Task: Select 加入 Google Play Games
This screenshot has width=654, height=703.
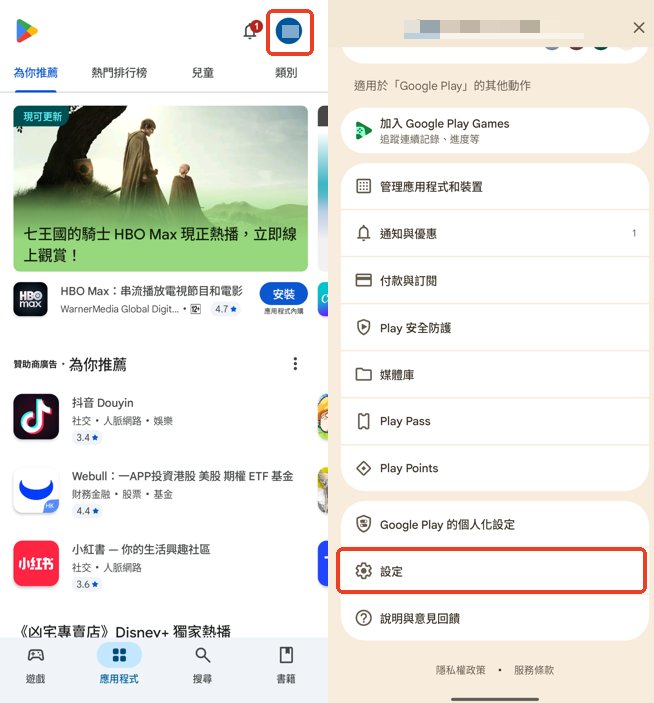Action: pos(444,131)
